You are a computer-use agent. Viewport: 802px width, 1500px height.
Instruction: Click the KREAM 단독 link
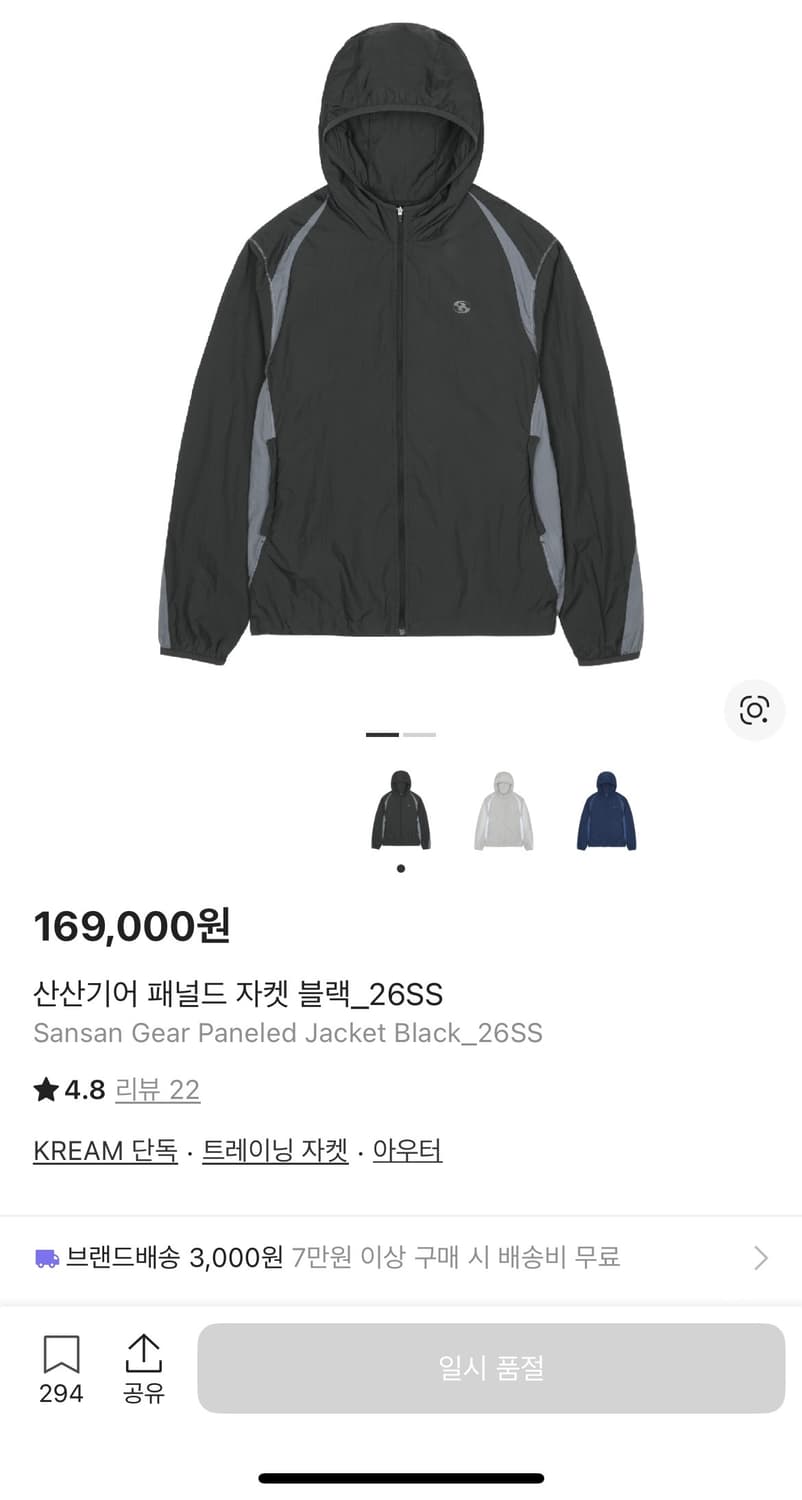point(104,1150)
